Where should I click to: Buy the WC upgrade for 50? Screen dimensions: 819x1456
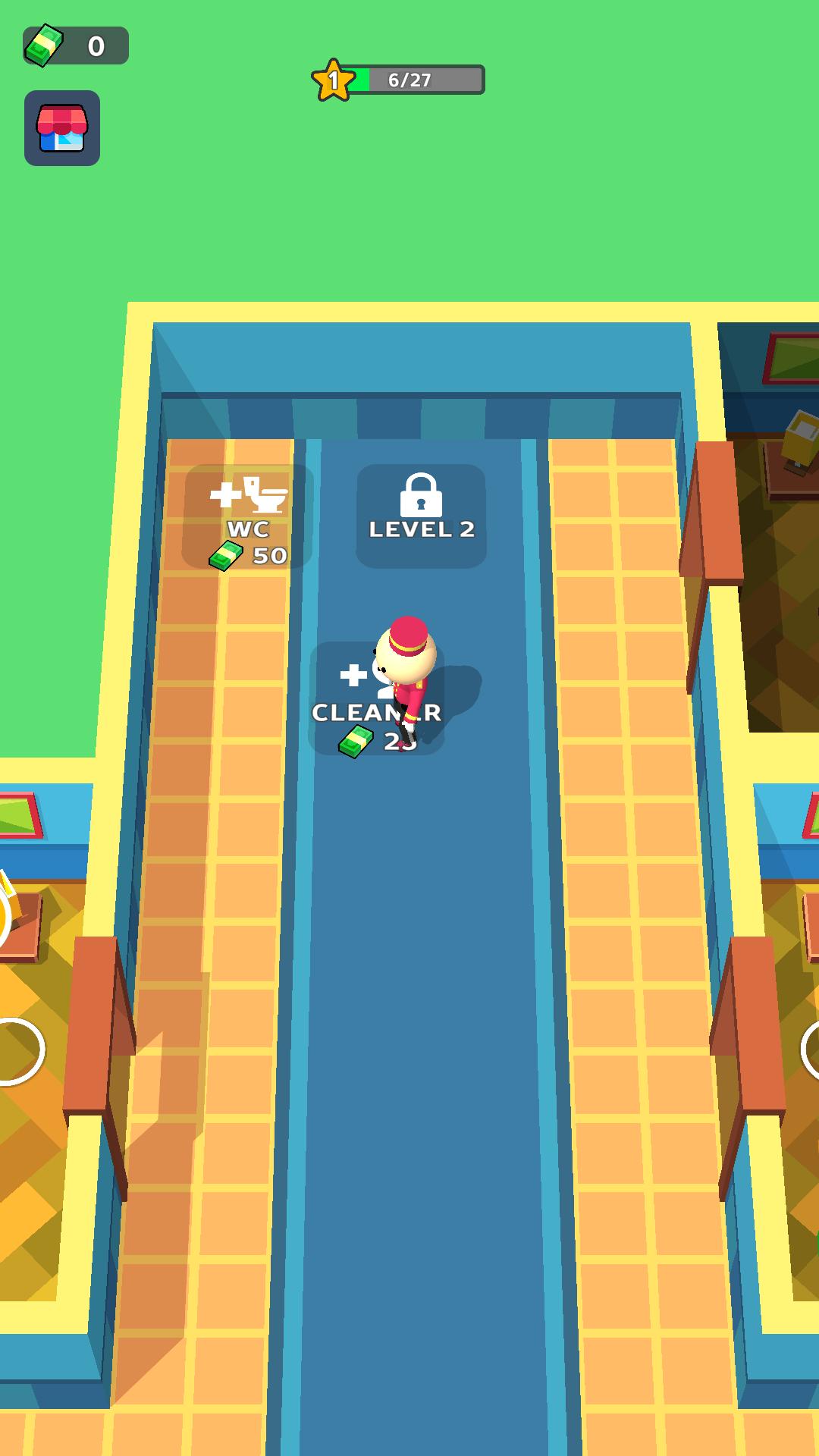pyautogui.click(x=248, y=517)
